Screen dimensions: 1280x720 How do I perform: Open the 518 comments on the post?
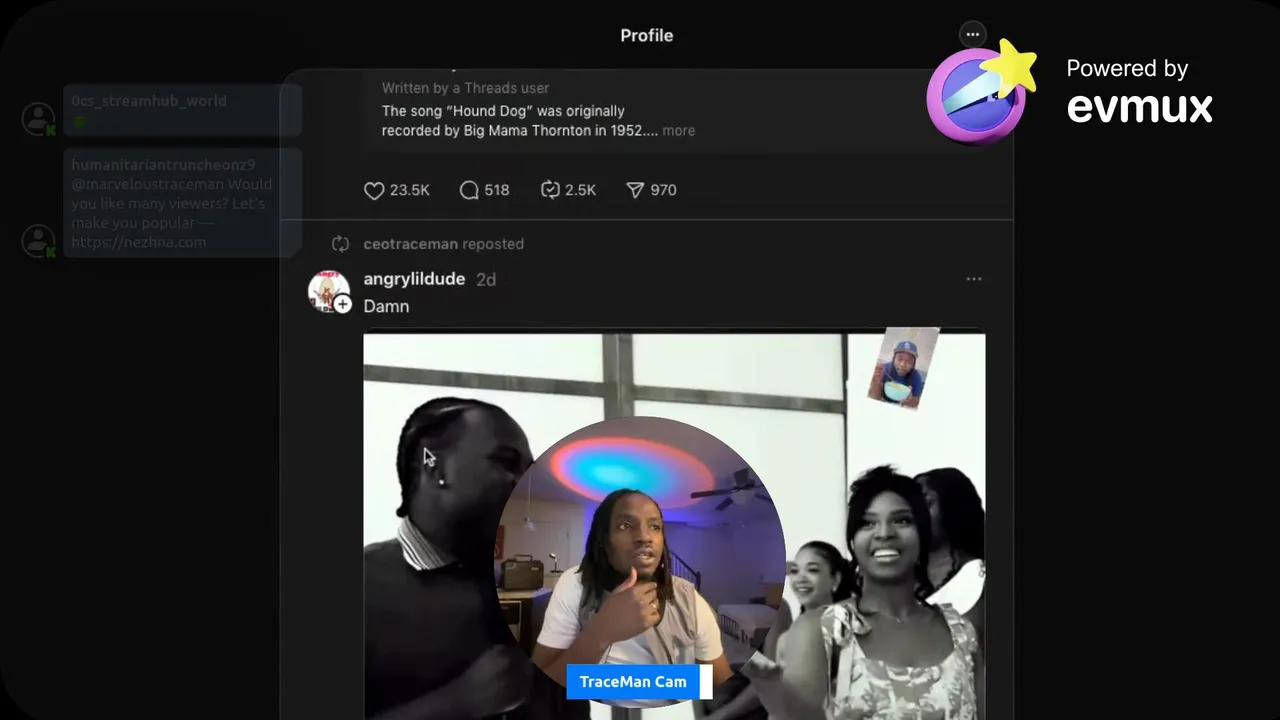tap(469, 190)
